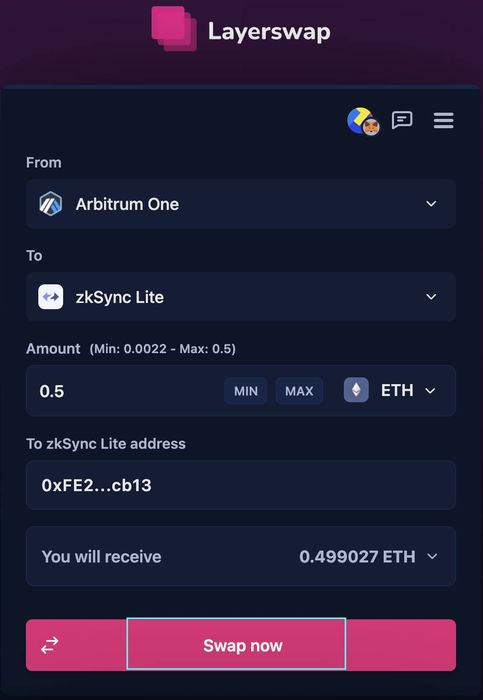Screen dimensions: 483x700
Task: Change the ETH token selector
Action: (x=390, y=391)
